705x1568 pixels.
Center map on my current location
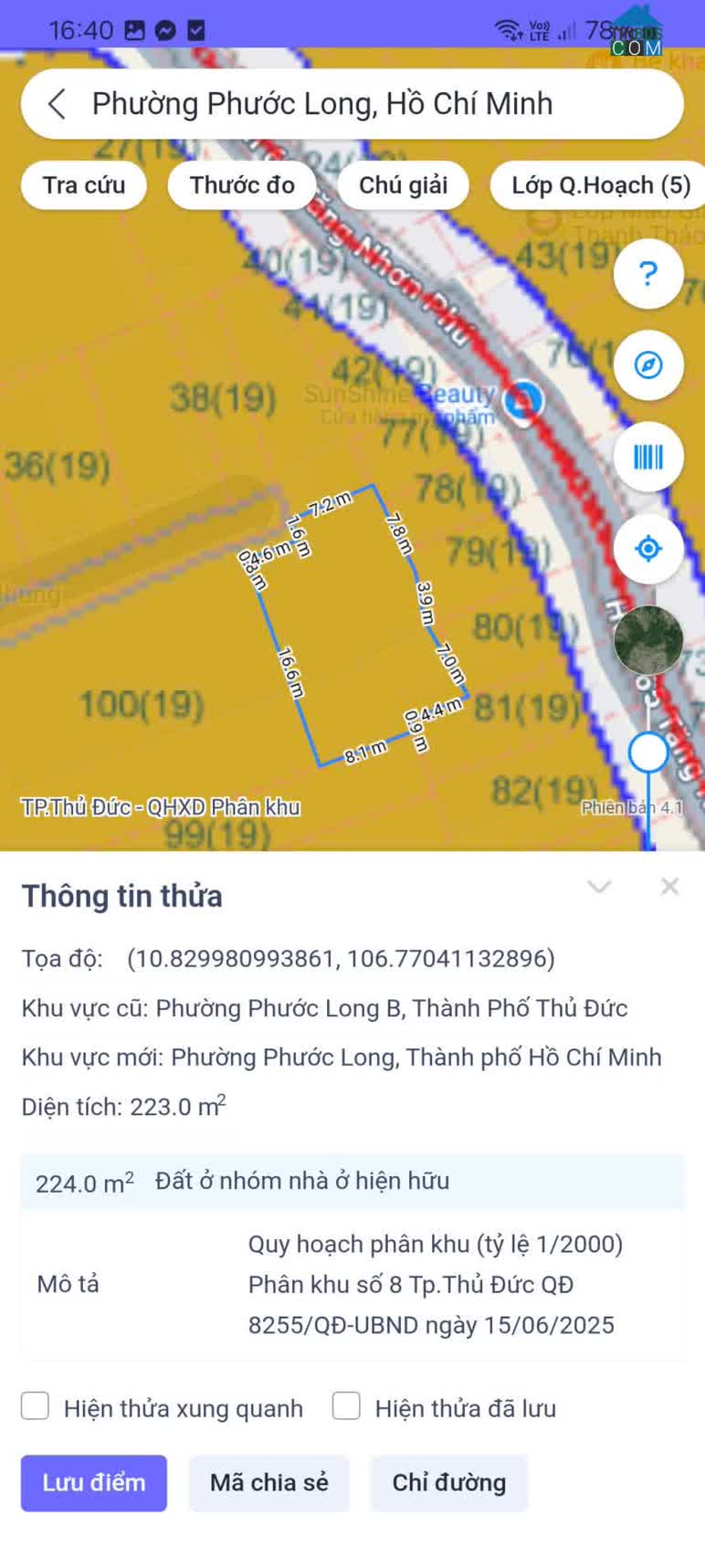coord(648,549)
